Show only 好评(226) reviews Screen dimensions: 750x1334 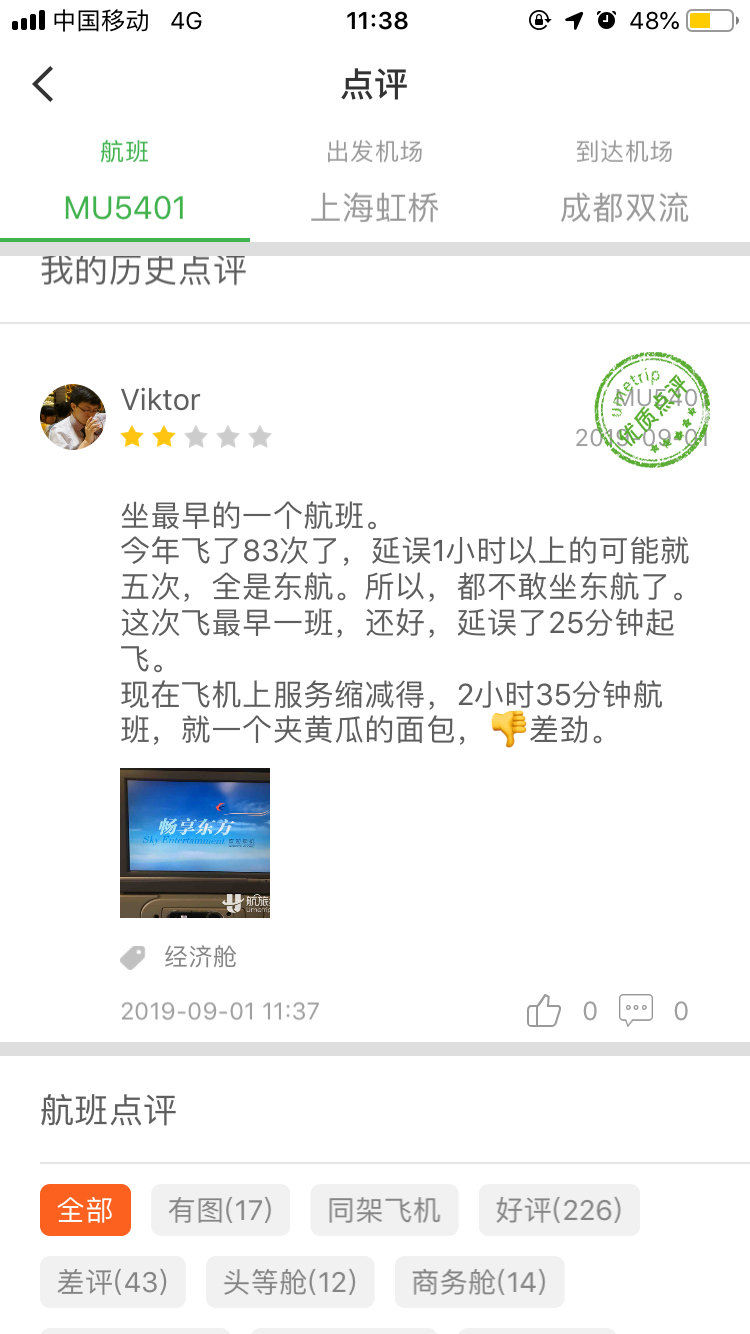pos(559,1210)
